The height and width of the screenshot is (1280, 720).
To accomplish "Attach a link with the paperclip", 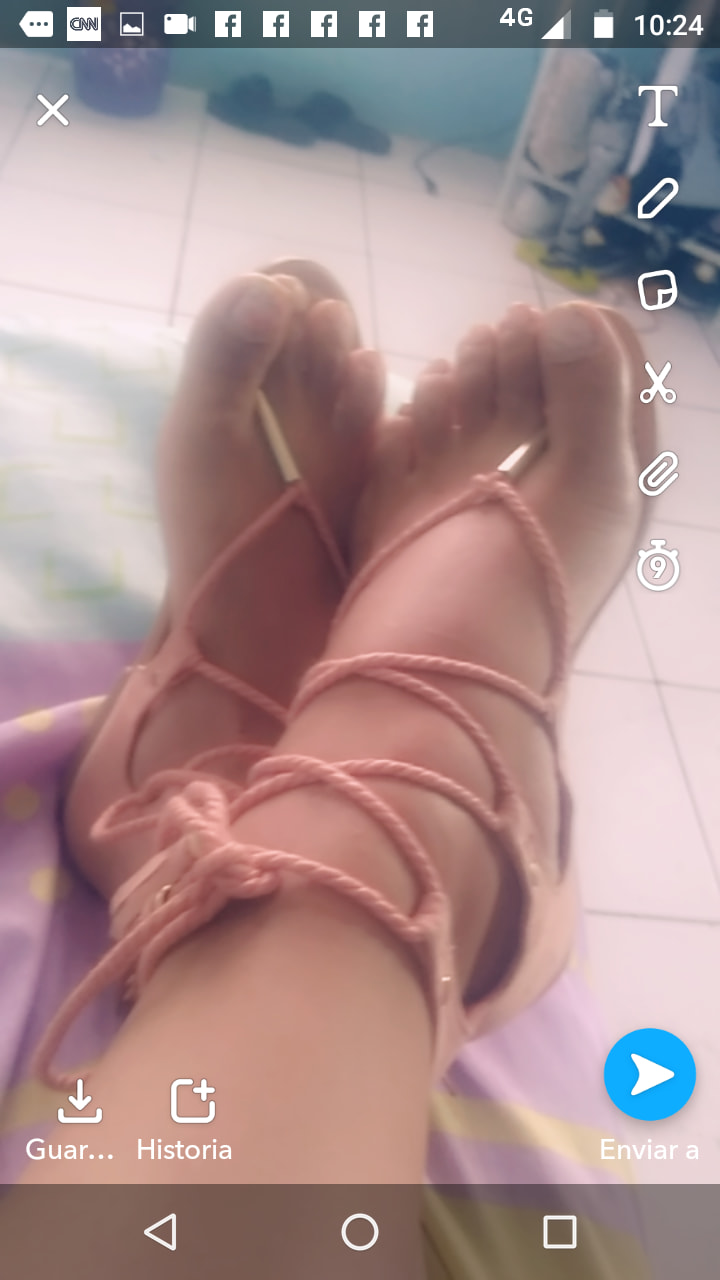I will point(658,474).
